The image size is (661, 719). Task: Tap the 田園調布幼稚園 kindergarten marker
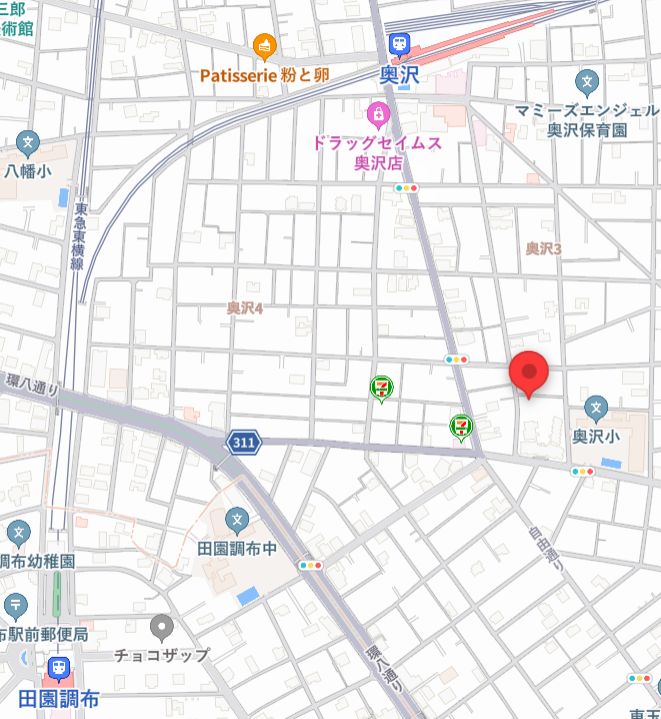[x=19, y=534]
